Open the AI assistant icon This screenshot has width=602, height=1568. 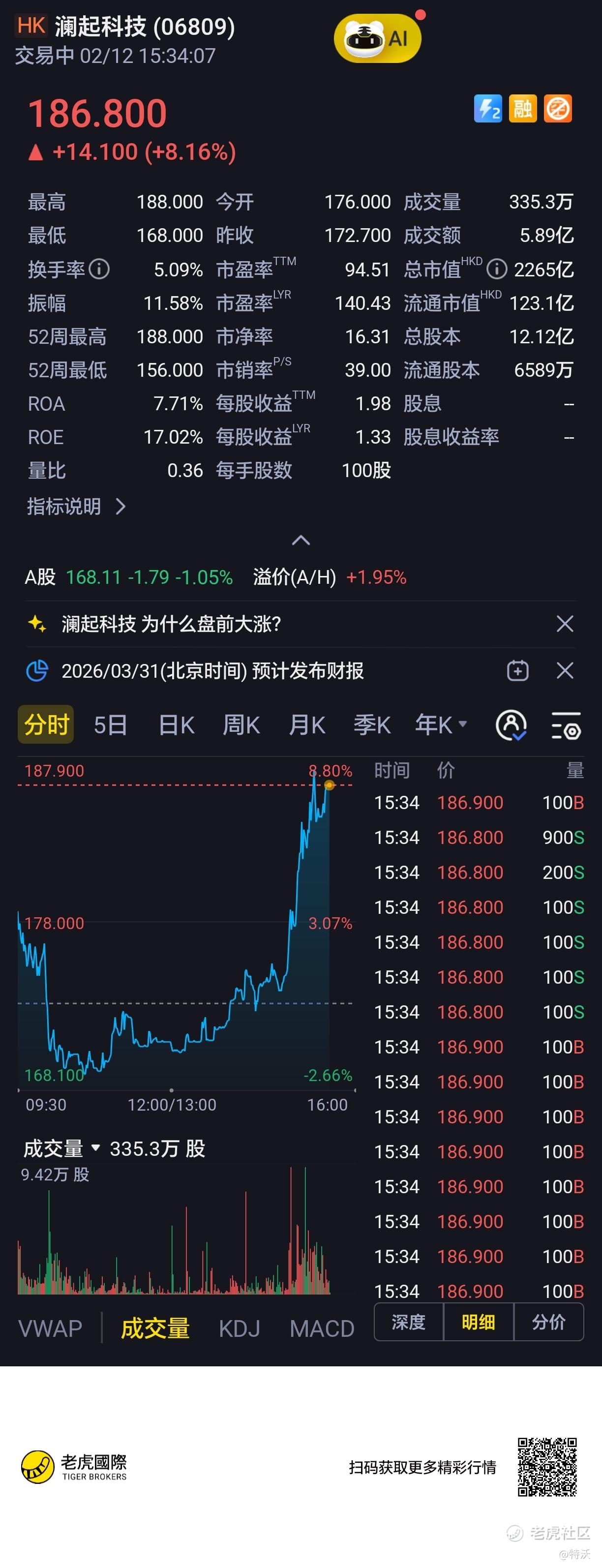point(377,38)
